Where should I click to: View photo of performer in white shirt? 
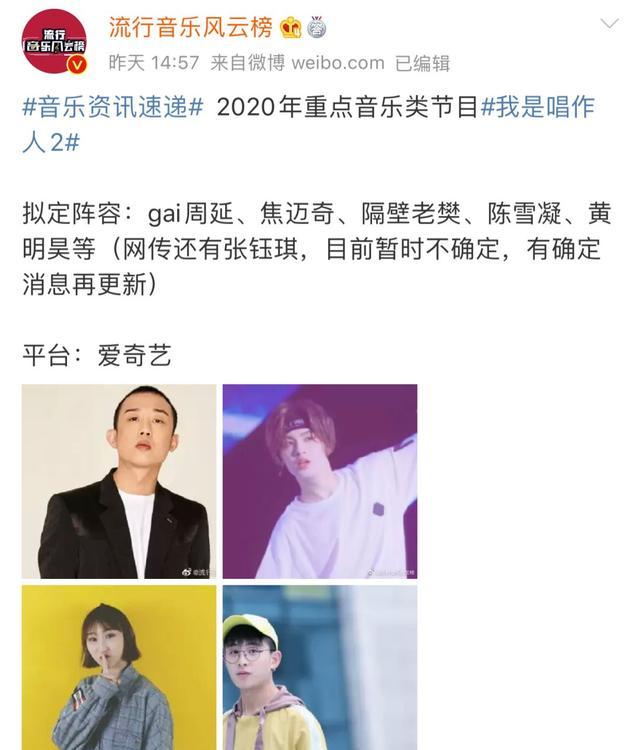[319, 481]
